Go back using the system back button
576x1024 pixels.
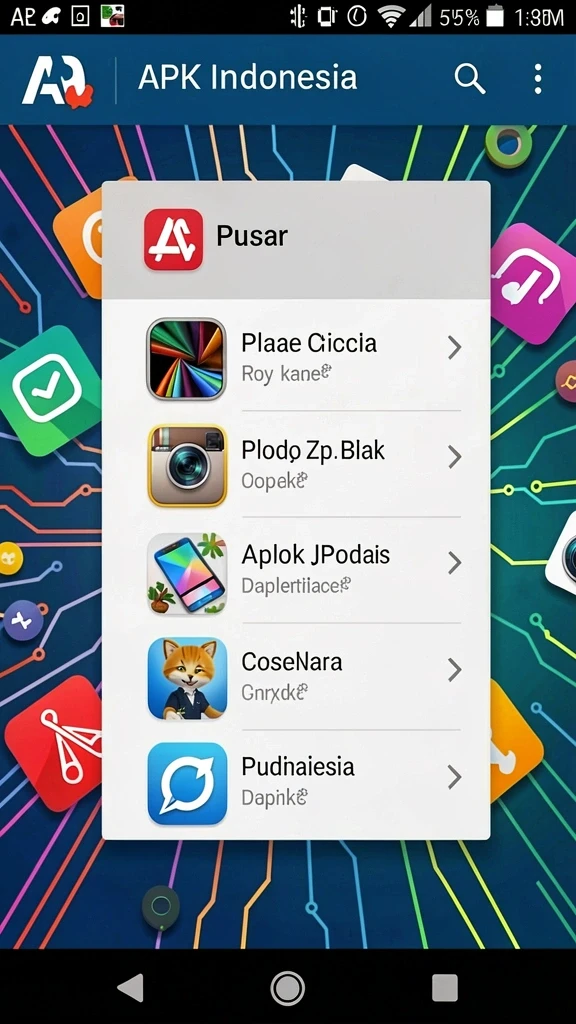coord(131,987)
